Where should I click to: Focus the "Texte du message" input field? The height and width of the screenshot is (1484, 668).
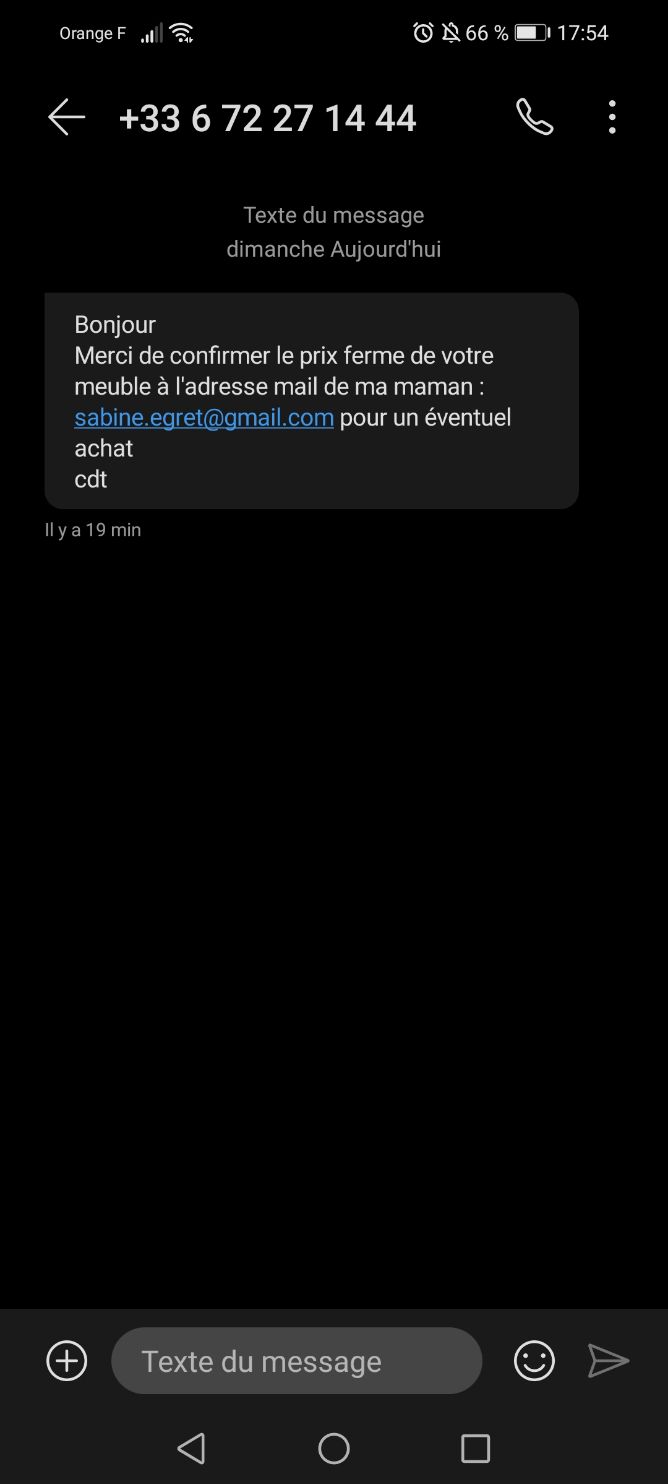[296, 1361]
